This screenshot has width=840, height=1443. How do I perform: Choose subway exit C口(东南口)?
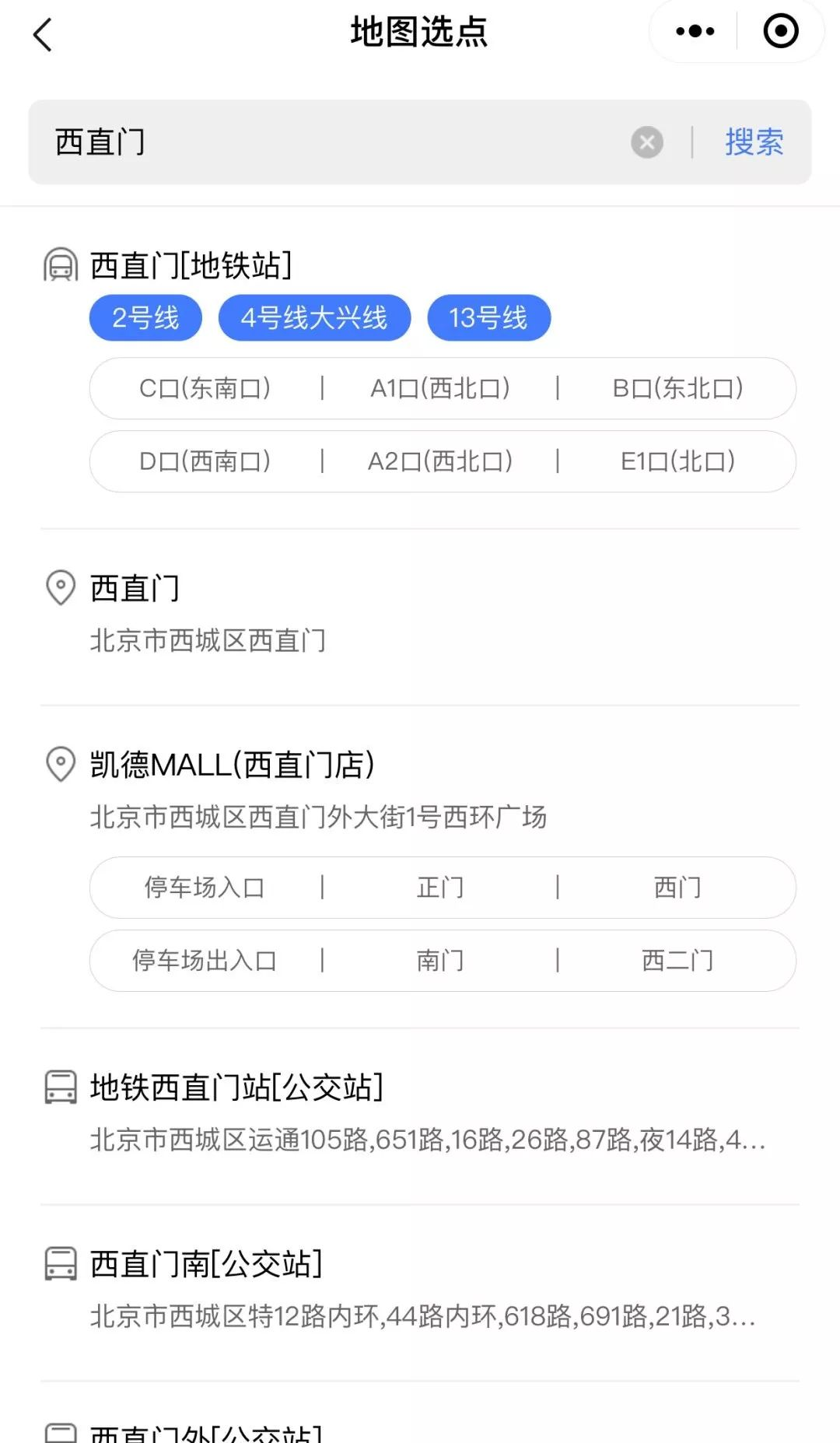click(205, 388)
